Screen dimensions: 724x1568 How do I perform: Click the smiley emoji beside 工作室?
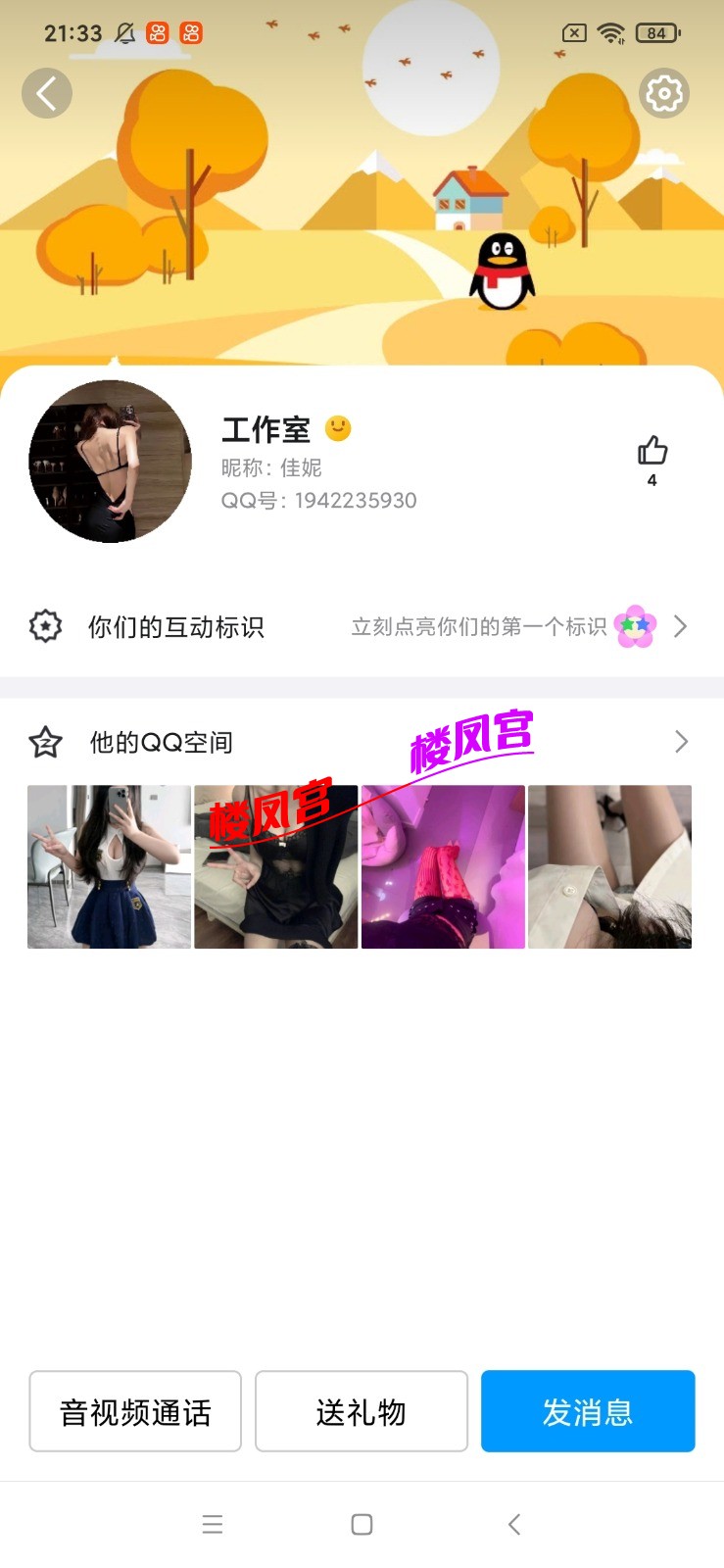[x=337, y=429]
